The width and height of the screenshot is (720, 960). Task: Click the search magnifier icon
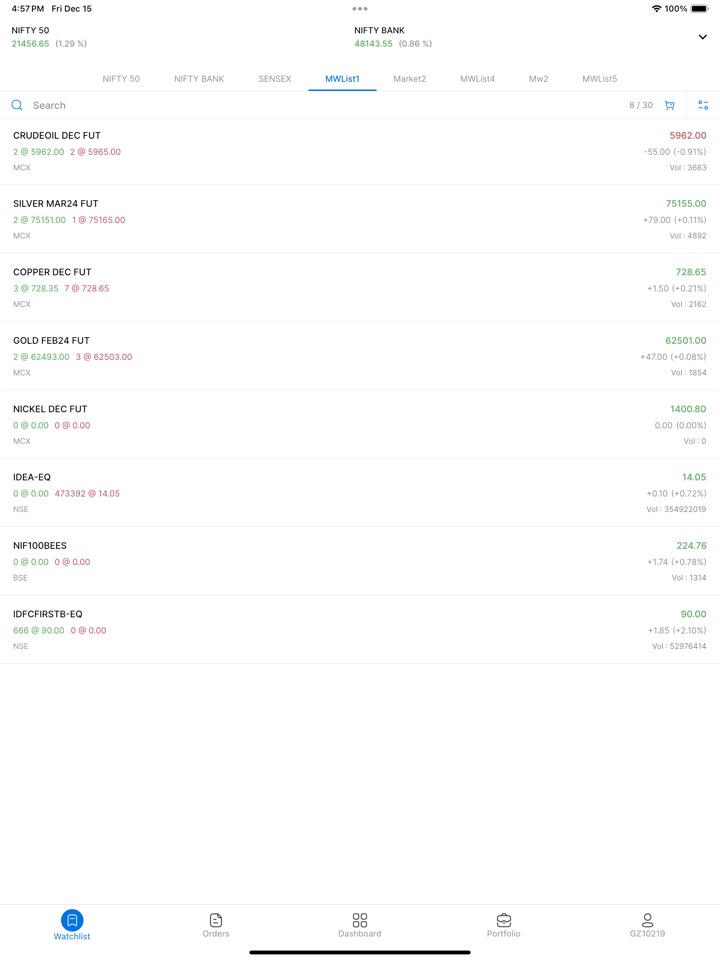[x=17, y=104]
